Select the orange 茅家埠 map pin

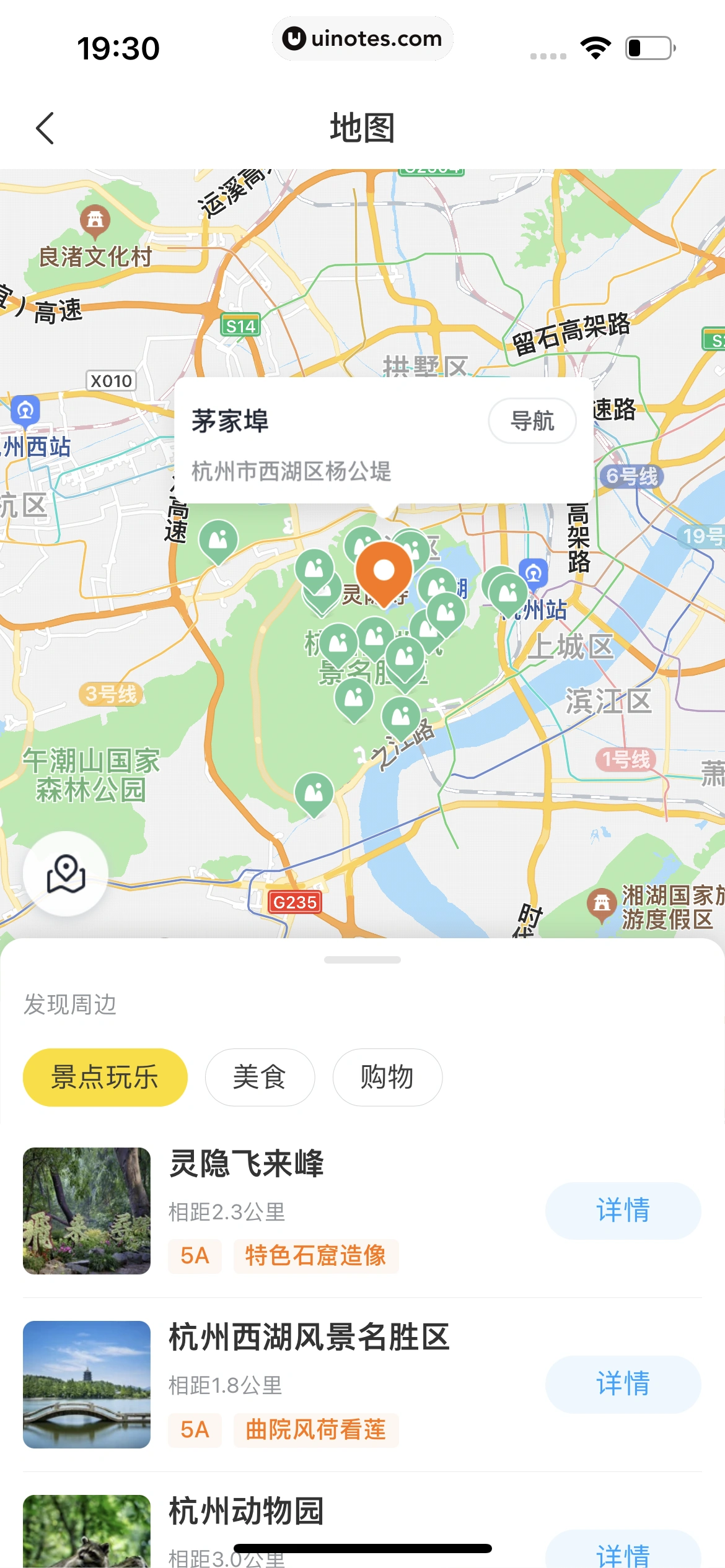[x=384, y=572]
